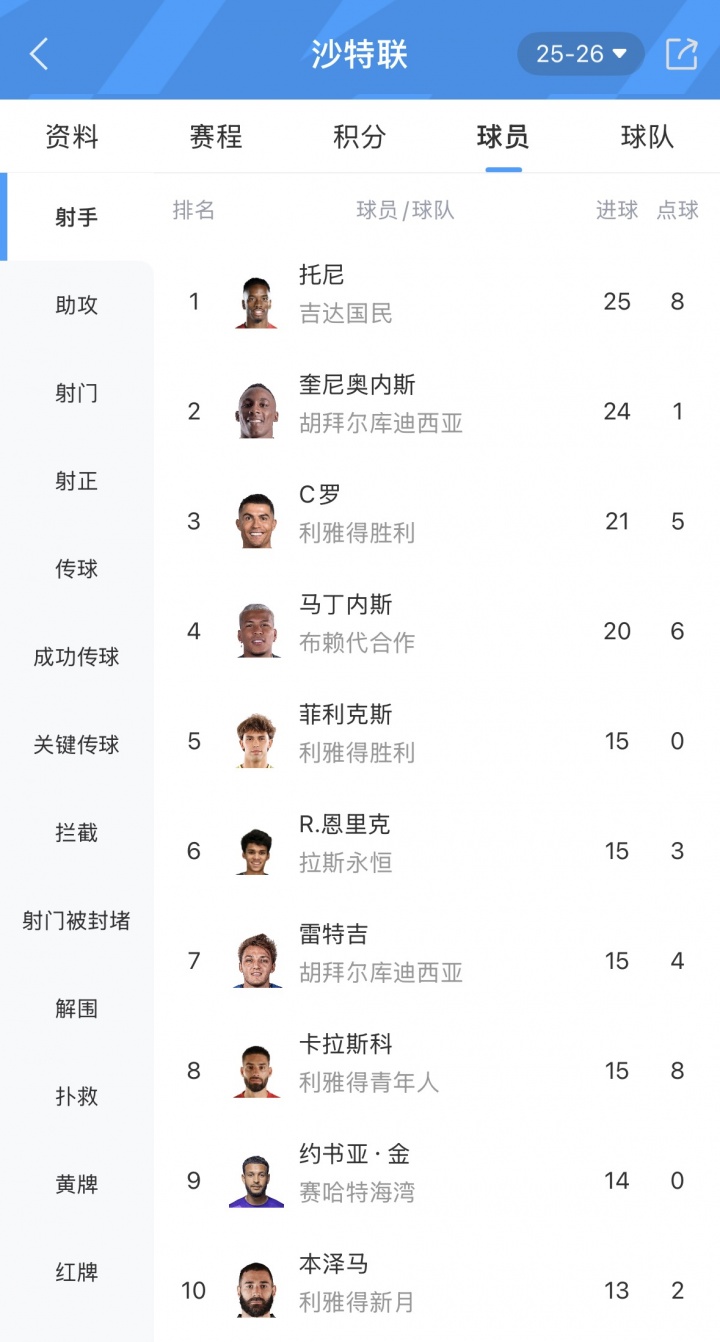Go back from the 沙特联 page
The height and width of the screenshot is (1342, 720).
[x=38, y=54]
